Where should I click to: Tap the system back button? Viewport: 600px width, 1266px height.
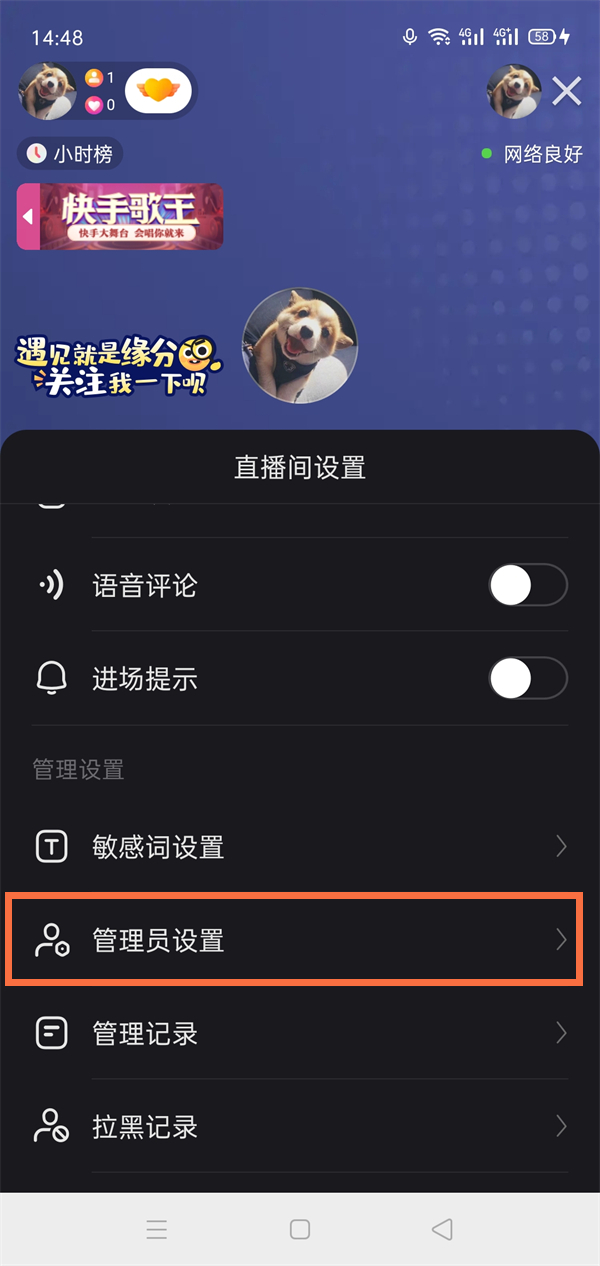[x=442, y=1230]
